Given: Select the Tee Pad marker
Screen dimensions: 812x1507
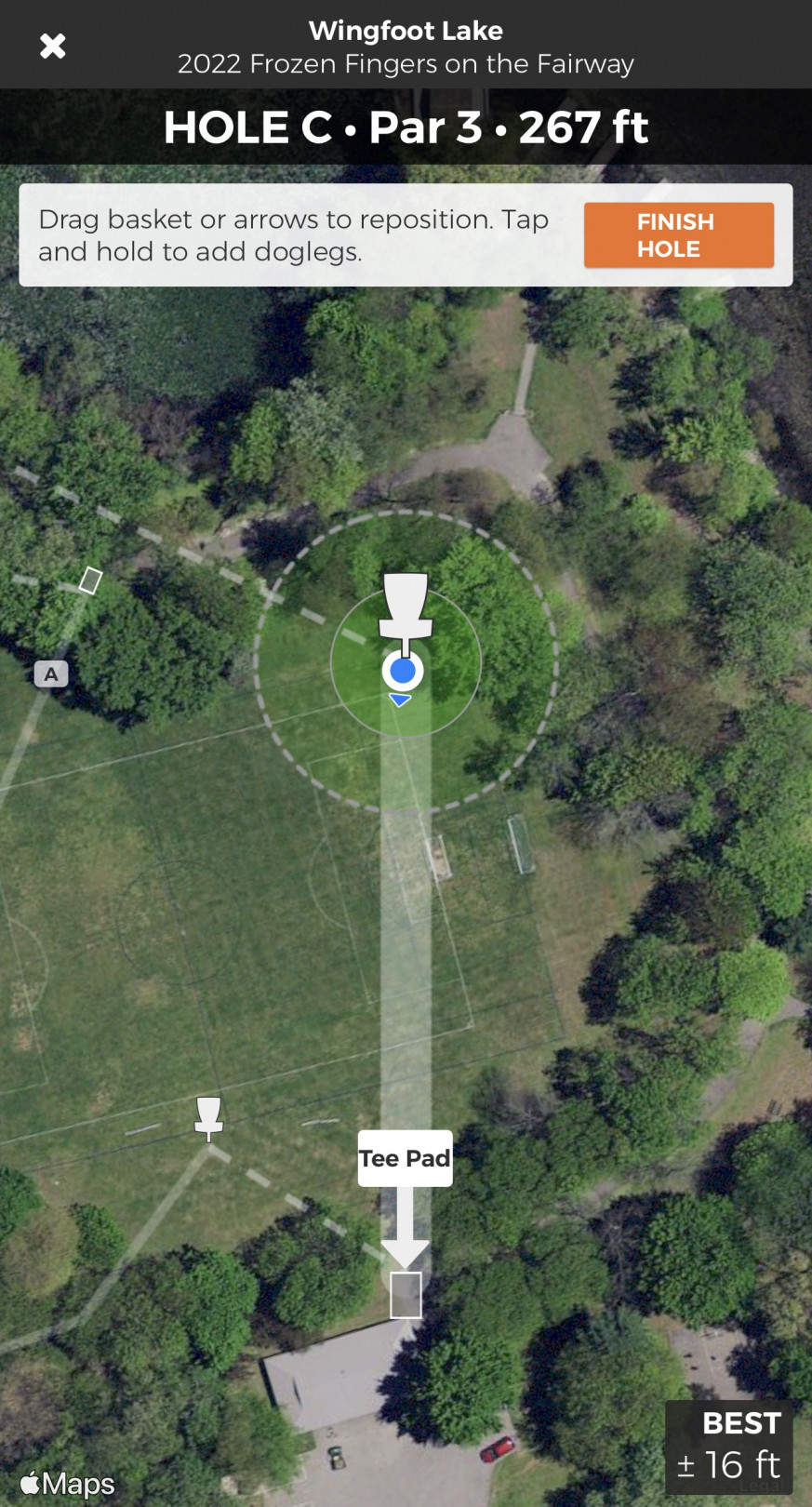Looking at the screenshot, I should point(406,1158).
